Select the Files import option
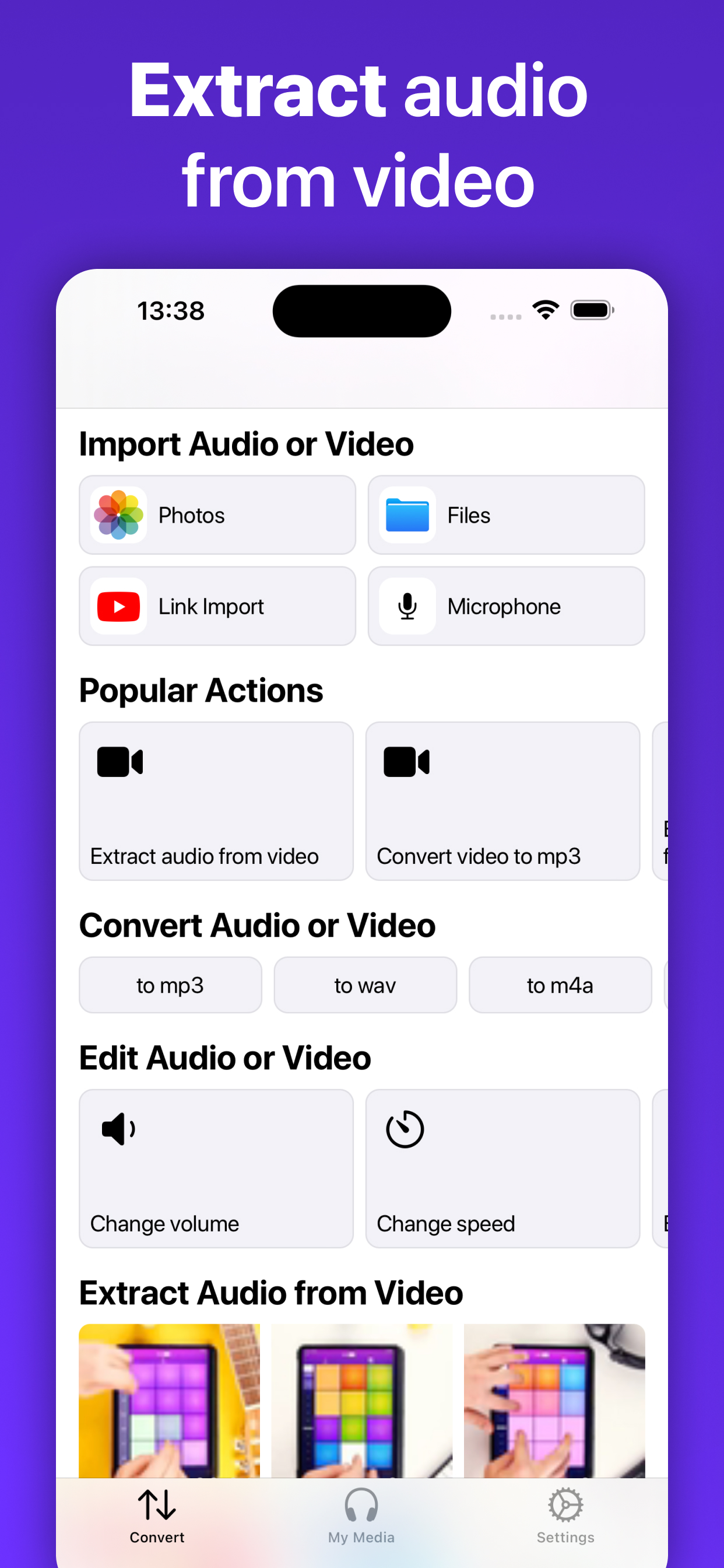 point(505,514)
